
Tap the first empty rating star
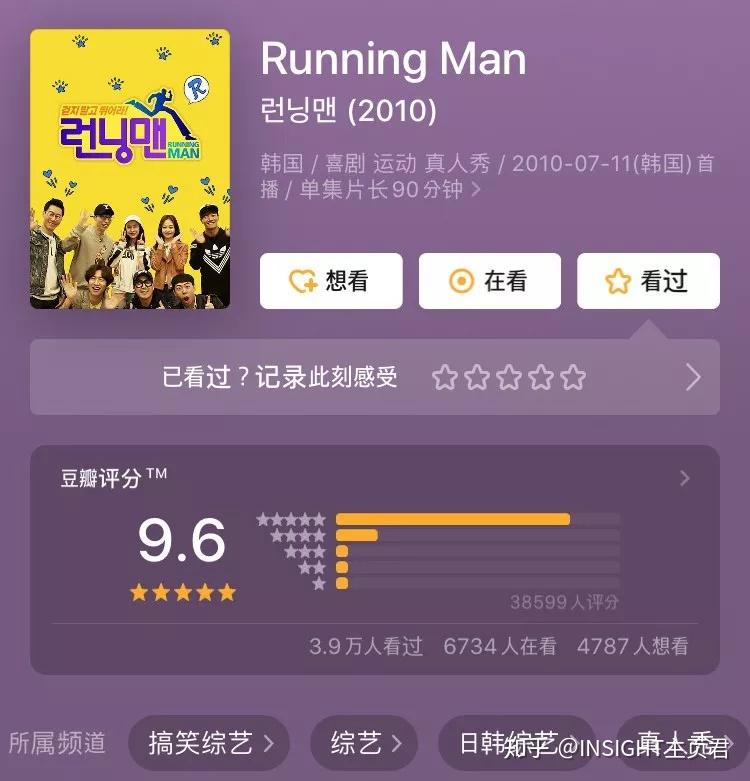coord(445,377)
